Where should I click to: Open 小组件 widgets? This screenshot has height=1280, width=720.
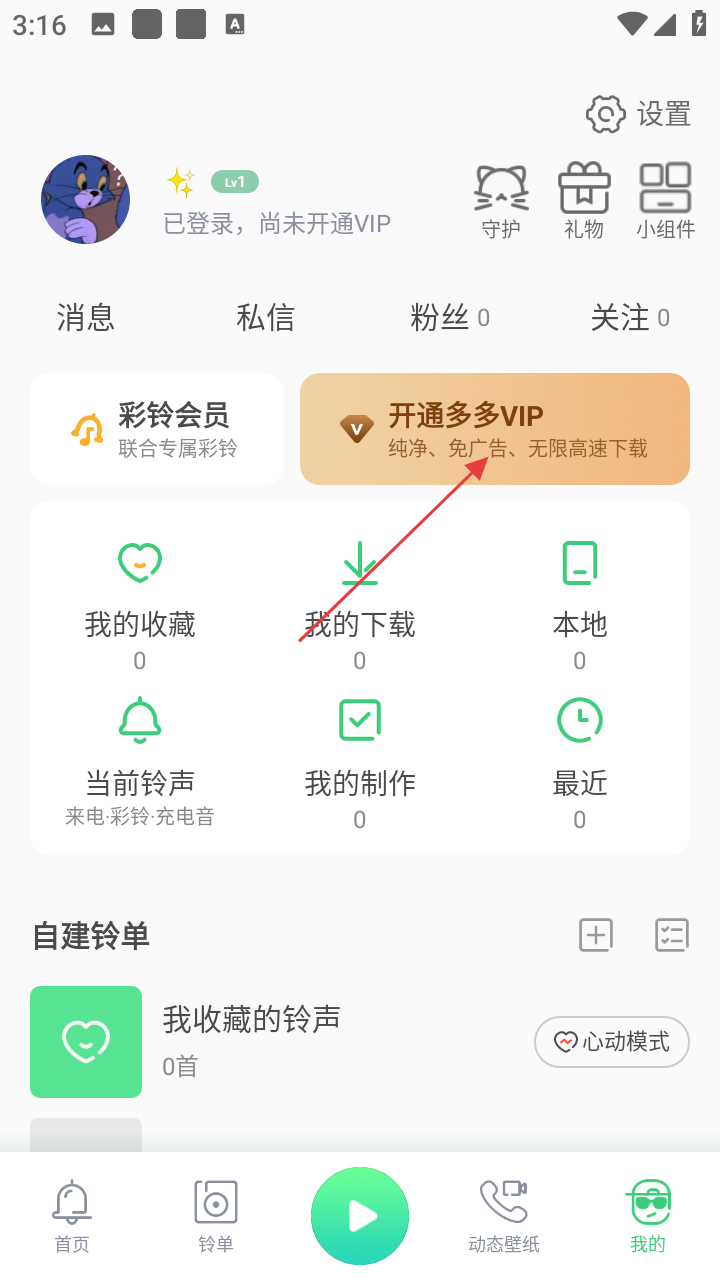tap(665, 201)
